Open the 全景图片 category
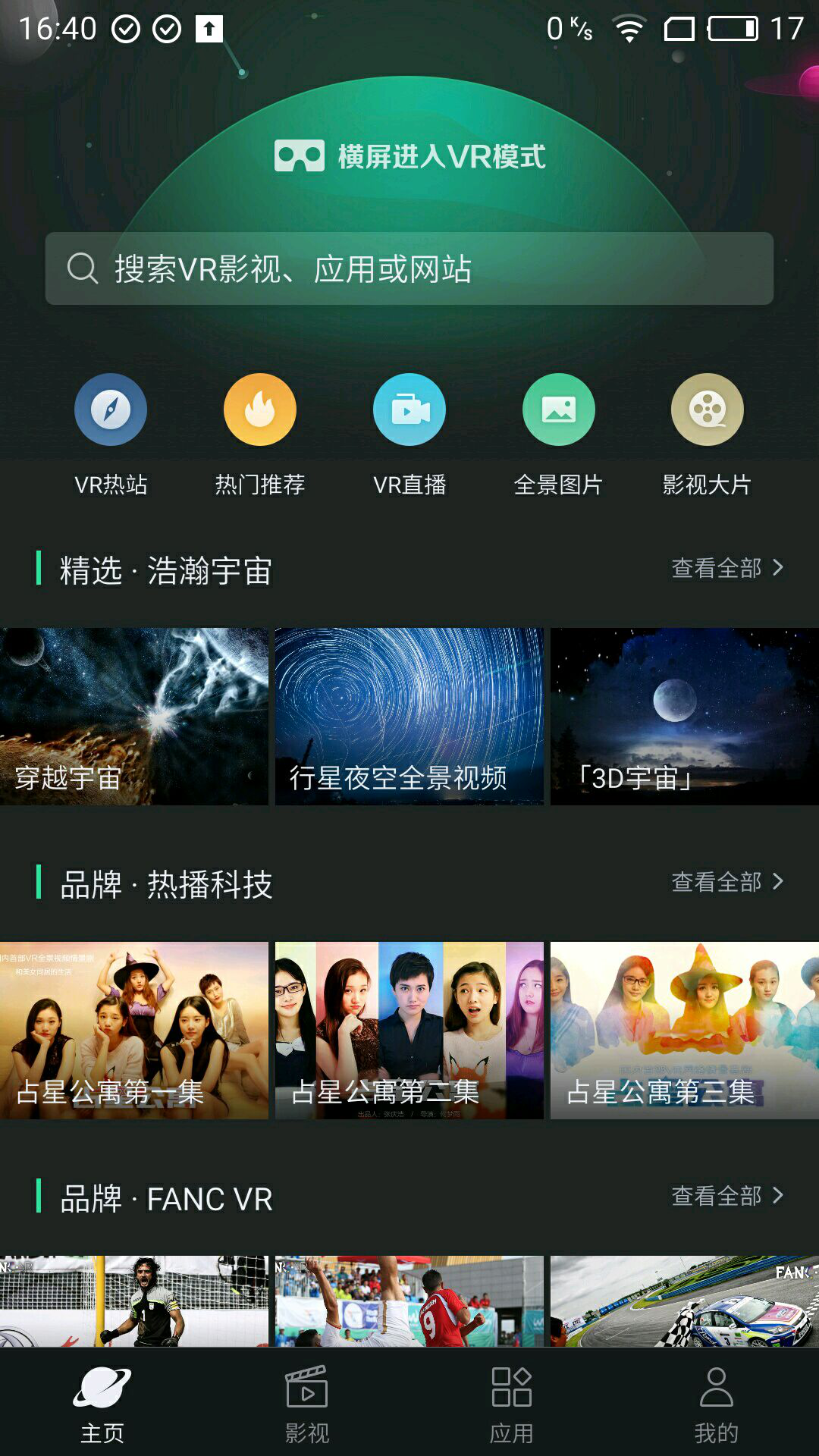Screen dimensions: 819x1456 pyautogui.click(x=559, y=434)
